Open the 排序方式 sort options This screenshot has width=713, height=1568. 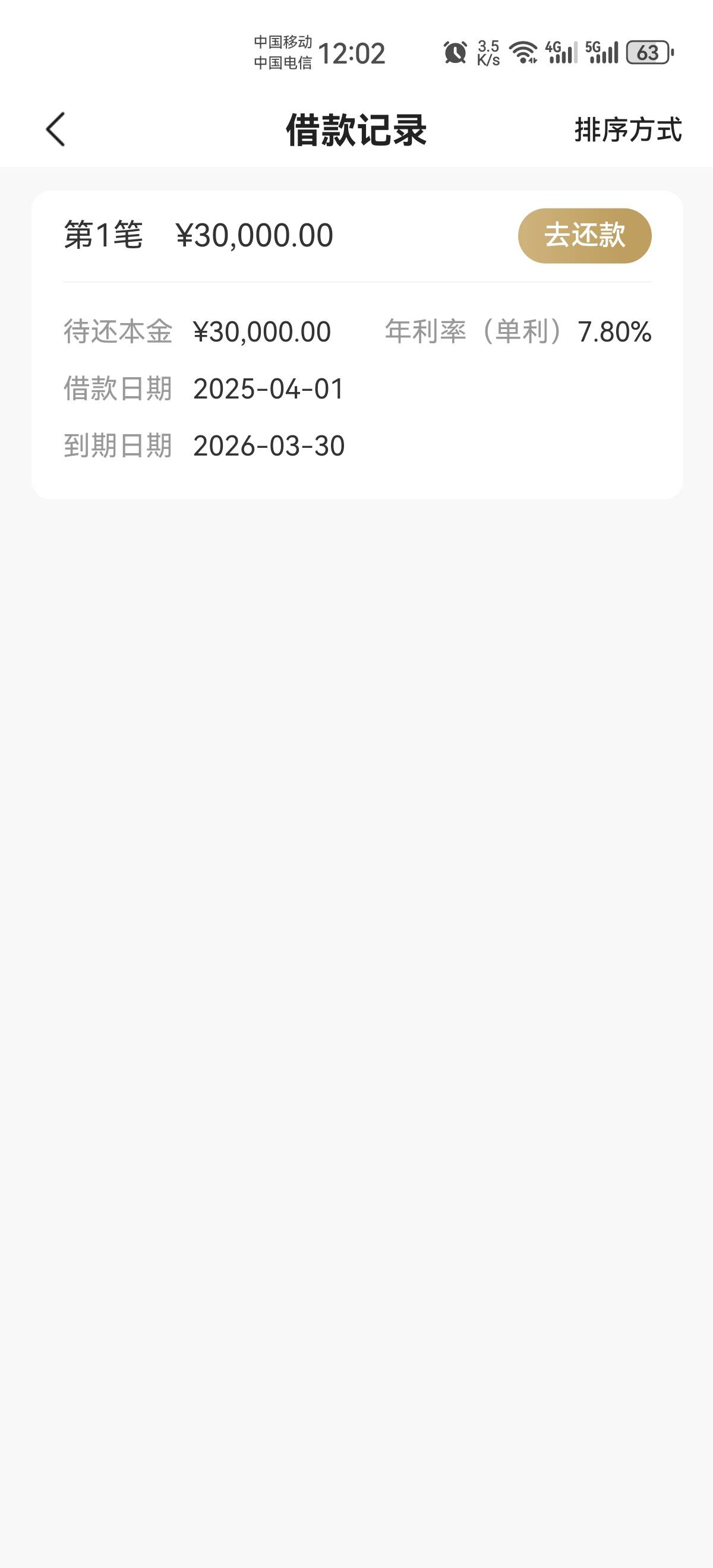pyautogui.click(x=628, y=130)
